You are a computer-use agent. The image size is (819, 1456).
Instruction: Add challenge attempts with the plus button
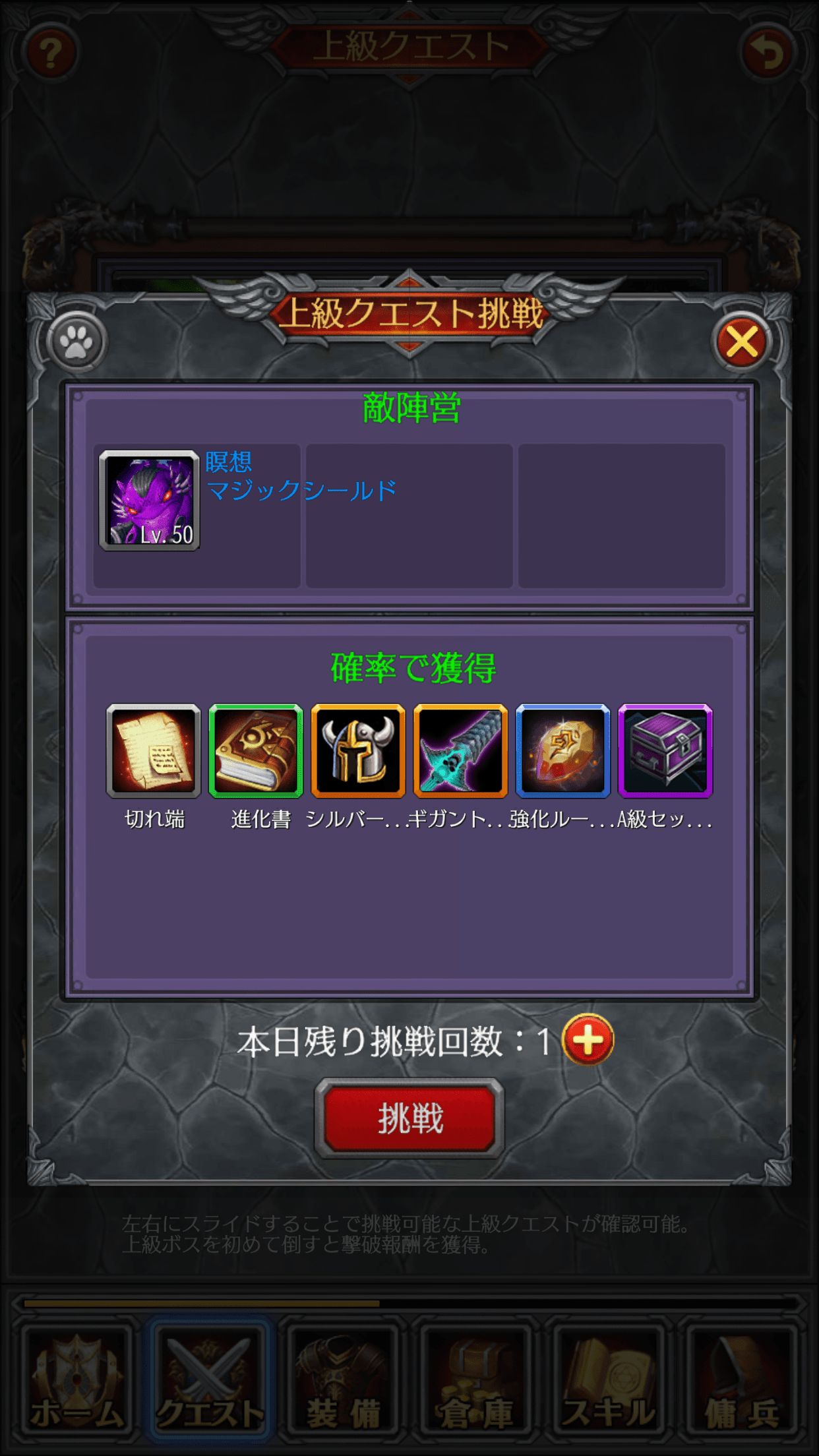pyautogui.click(x=588, y=1040)
